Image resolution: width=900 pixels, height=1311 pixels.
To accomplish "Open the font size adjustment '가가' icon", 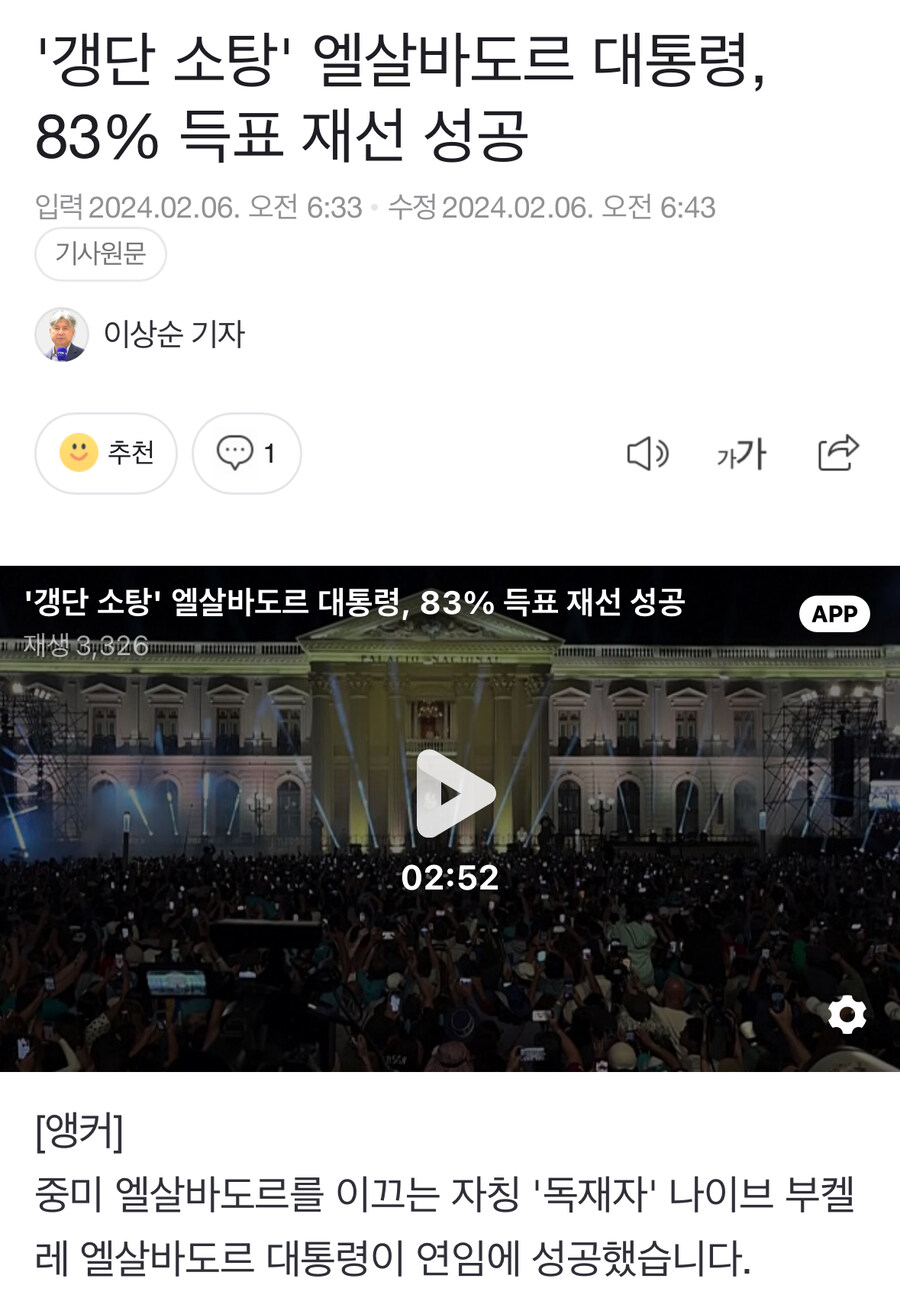I will pyautogui.click(x=742, y=454).
